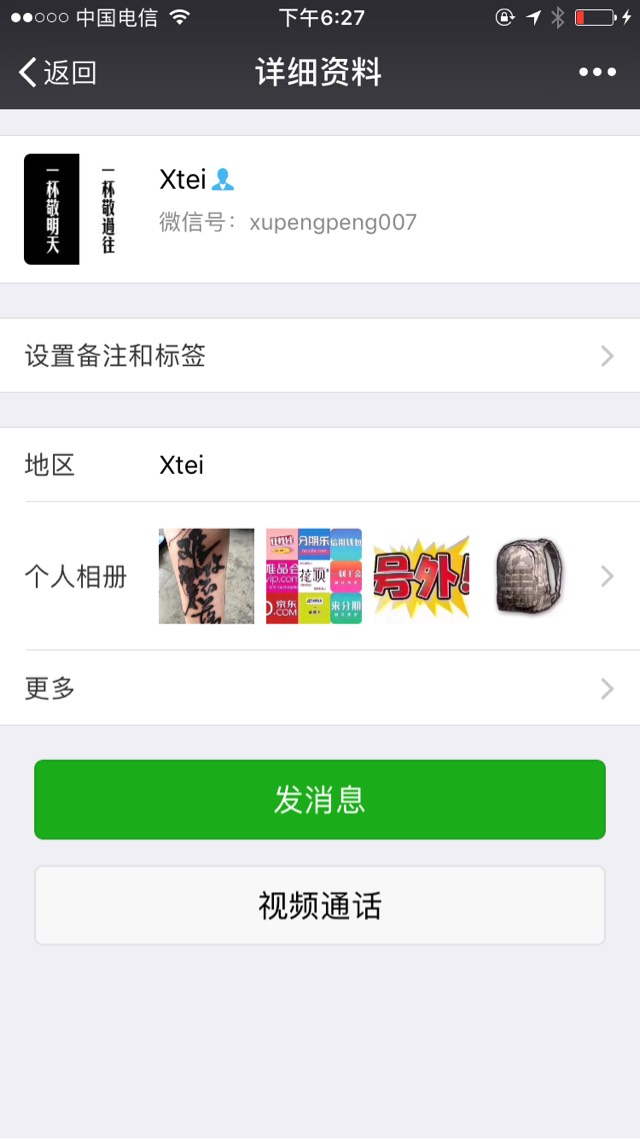View Xtei's profile avatar

click(70, 209)
